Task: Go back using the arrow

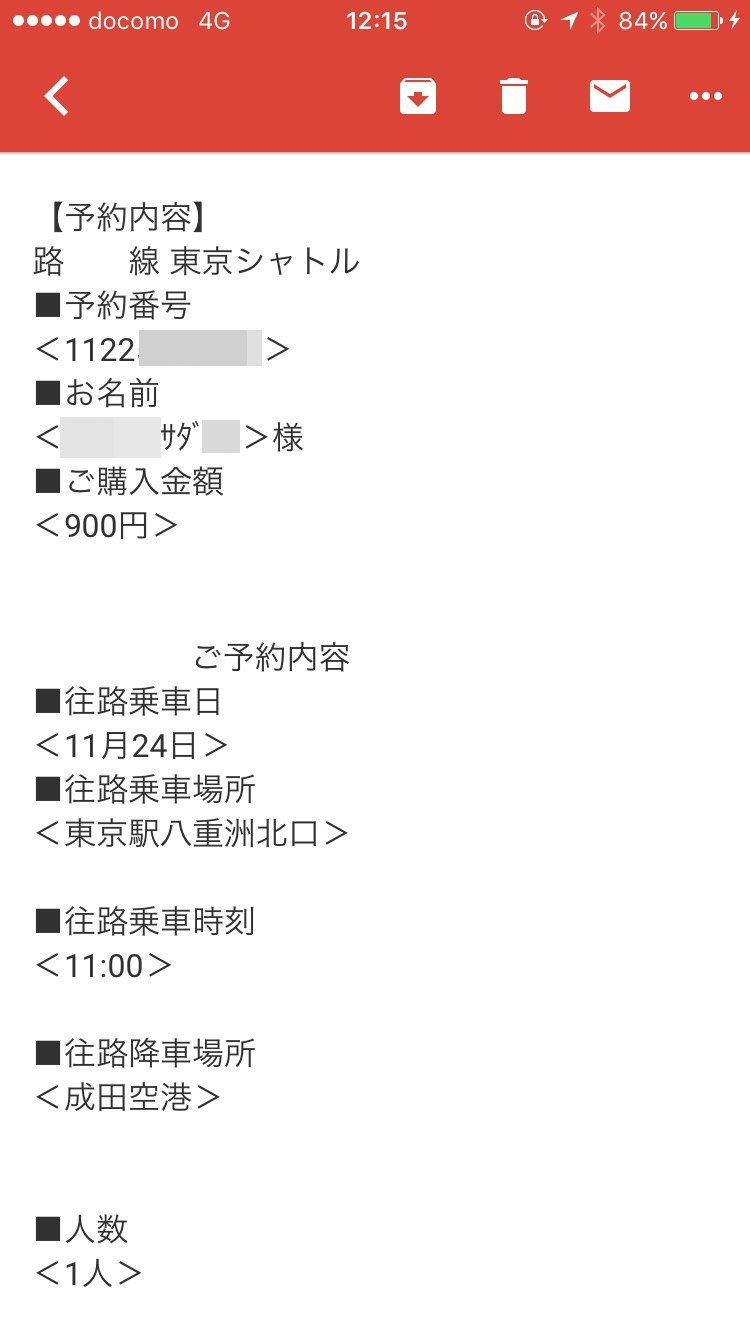Action: click(57, 96)
